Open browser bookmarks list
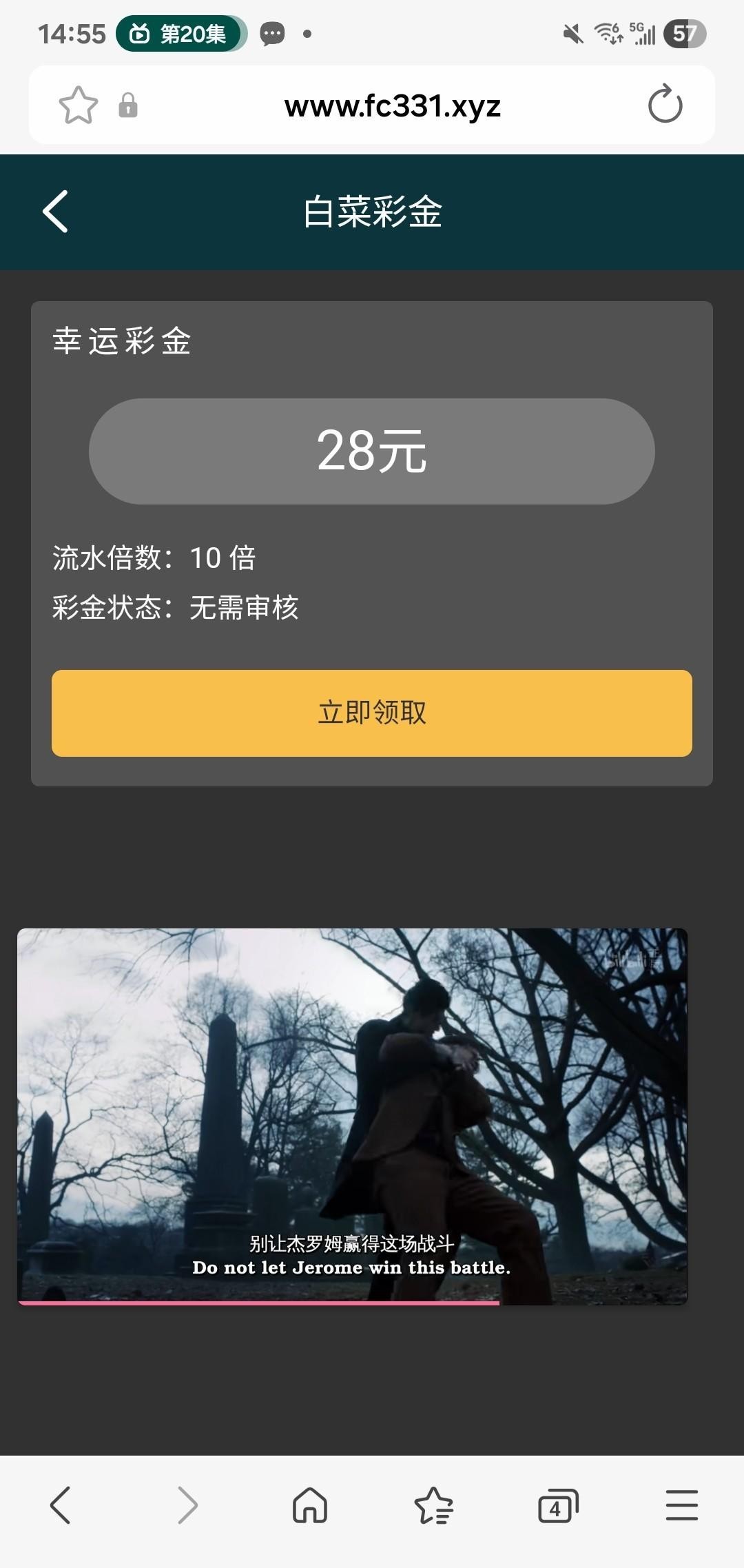The height and width of the screenshot is (1568, 744). coord(433,1505)
